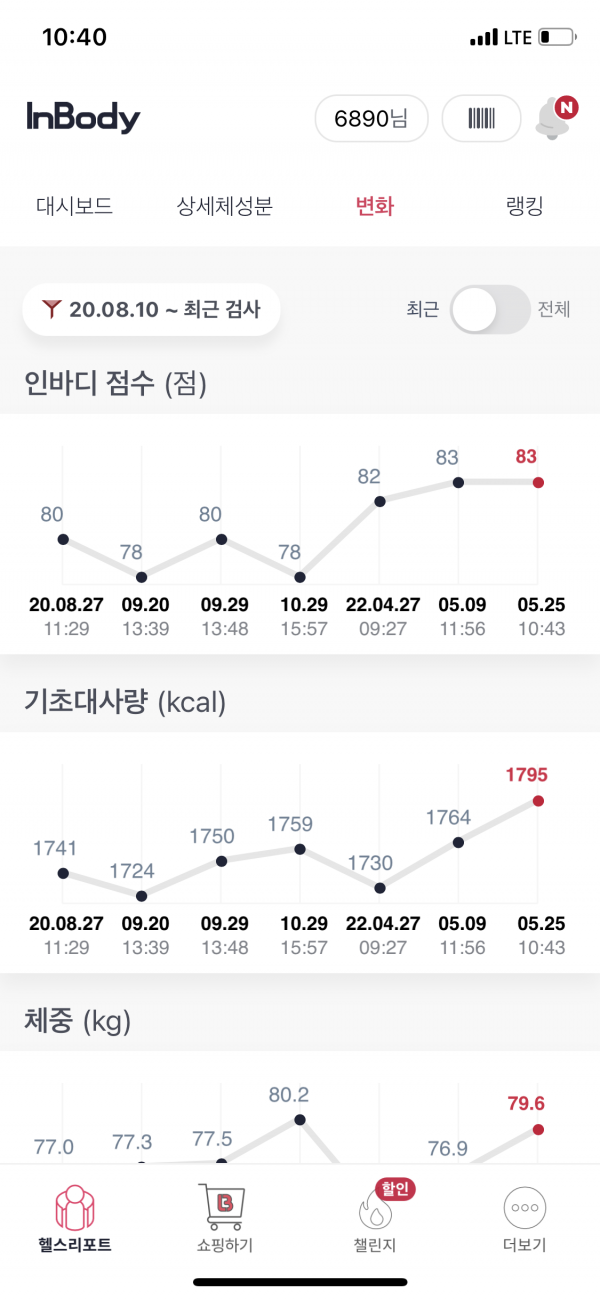Image resolution: width=600 pixels, height=1299 pixels.
Task: Open the 20.08.10 ~ 최근 검사 date filter
Action: 151,309
